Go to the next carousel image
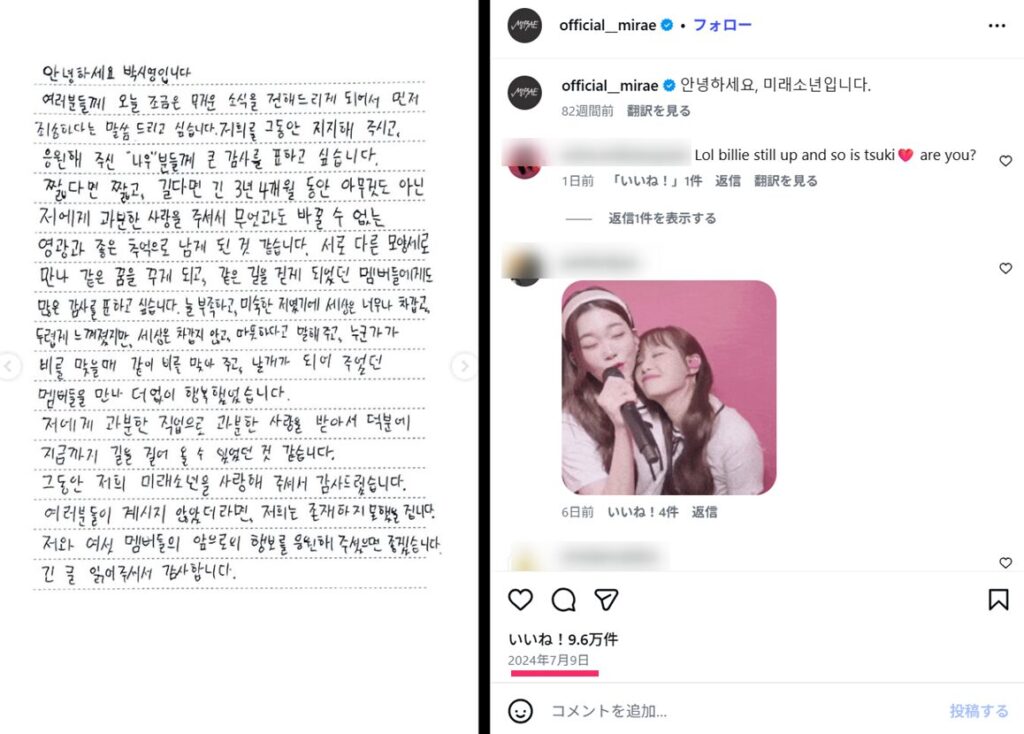 coord(463,367)
